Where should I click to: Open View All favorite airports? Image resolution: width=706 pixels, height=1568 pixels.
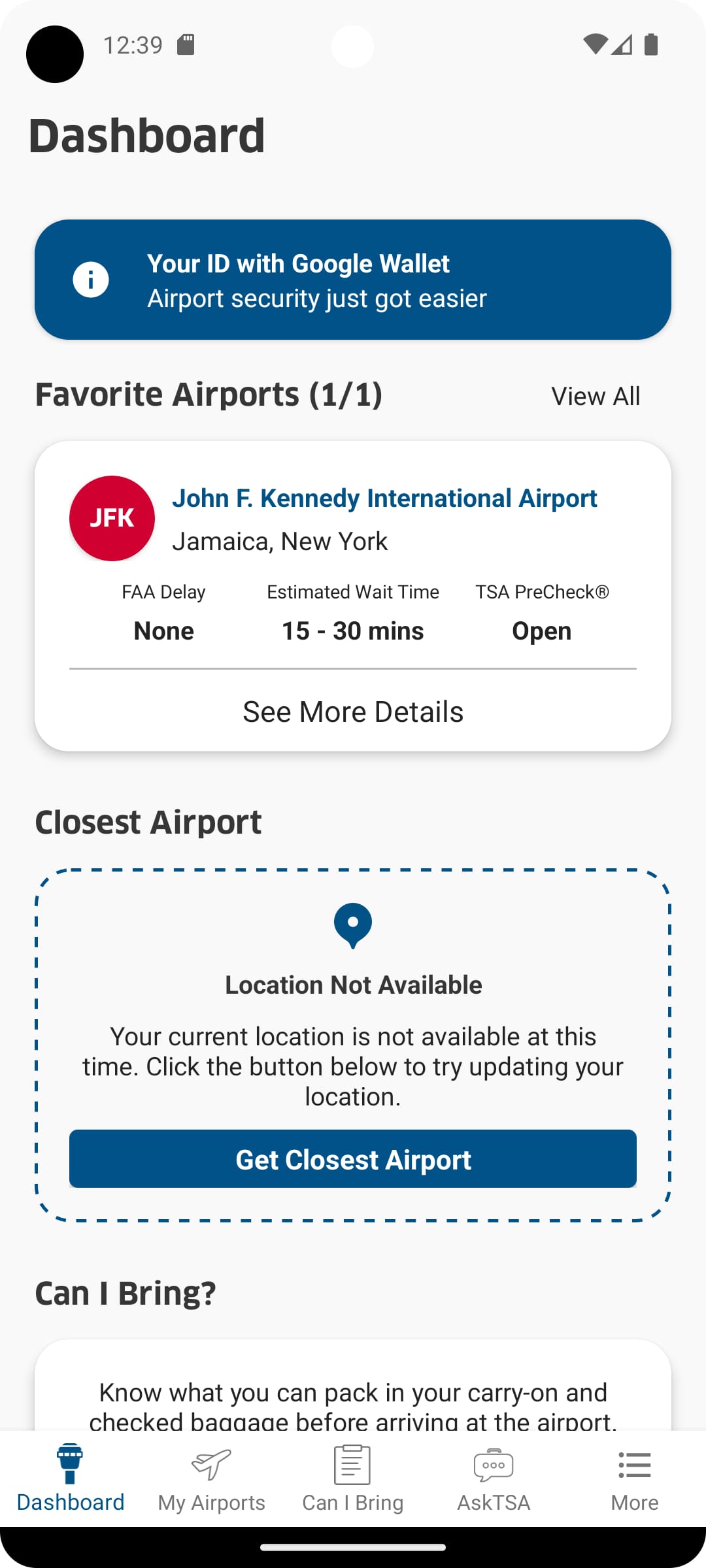click(596, 395)
